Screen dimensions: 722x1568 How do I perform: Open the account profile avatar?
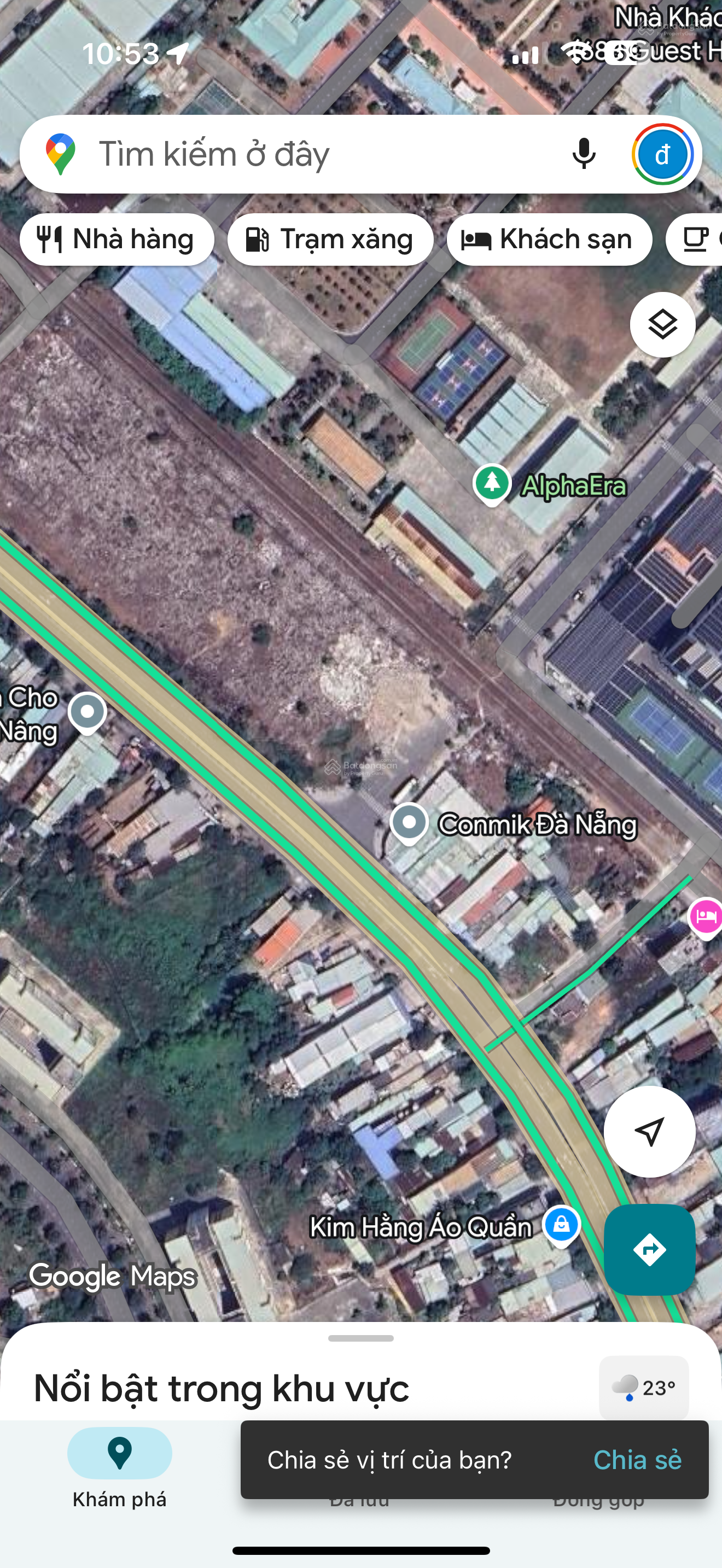662,154
